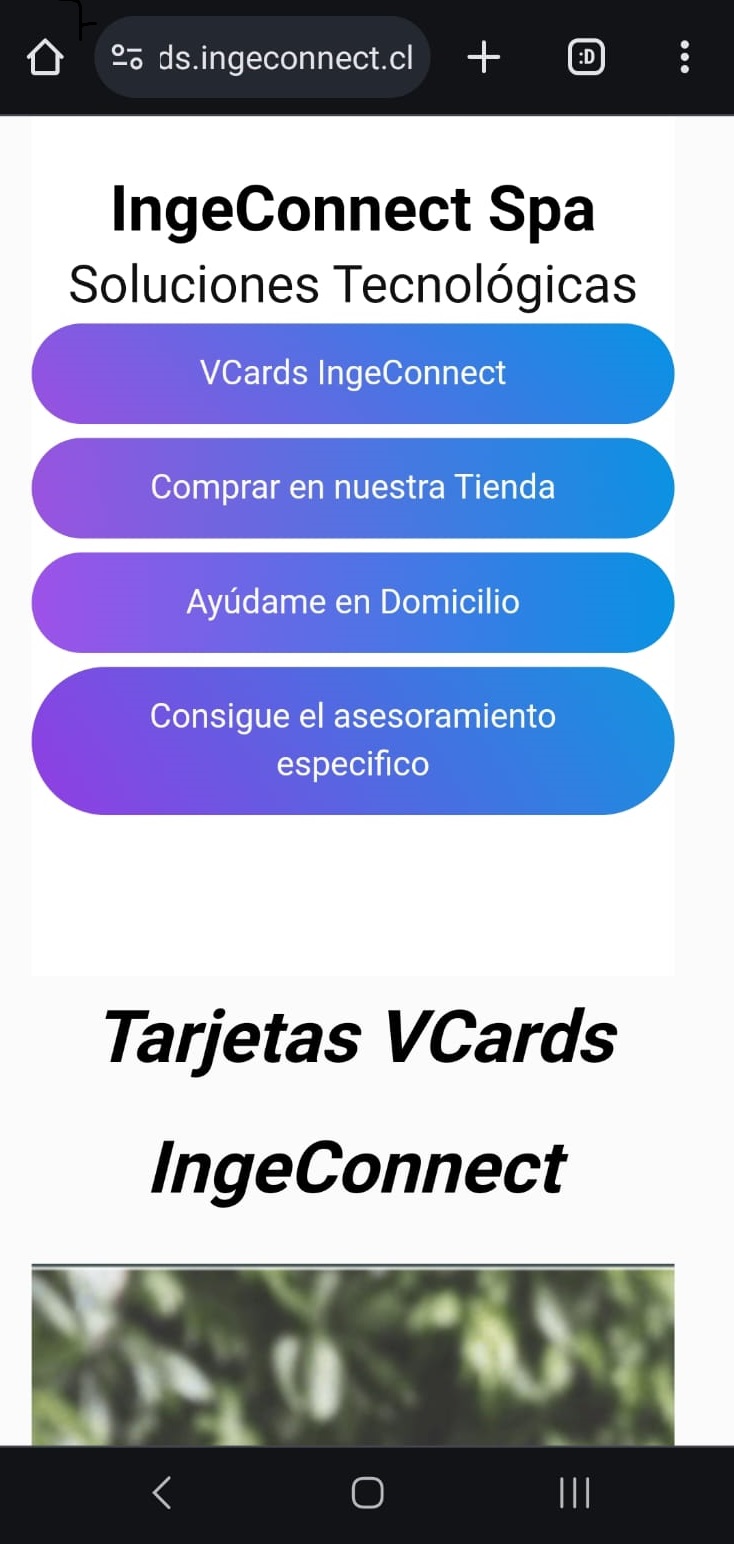Tap Consigue el asesoramiento especifico

click(x=353, y=740)
